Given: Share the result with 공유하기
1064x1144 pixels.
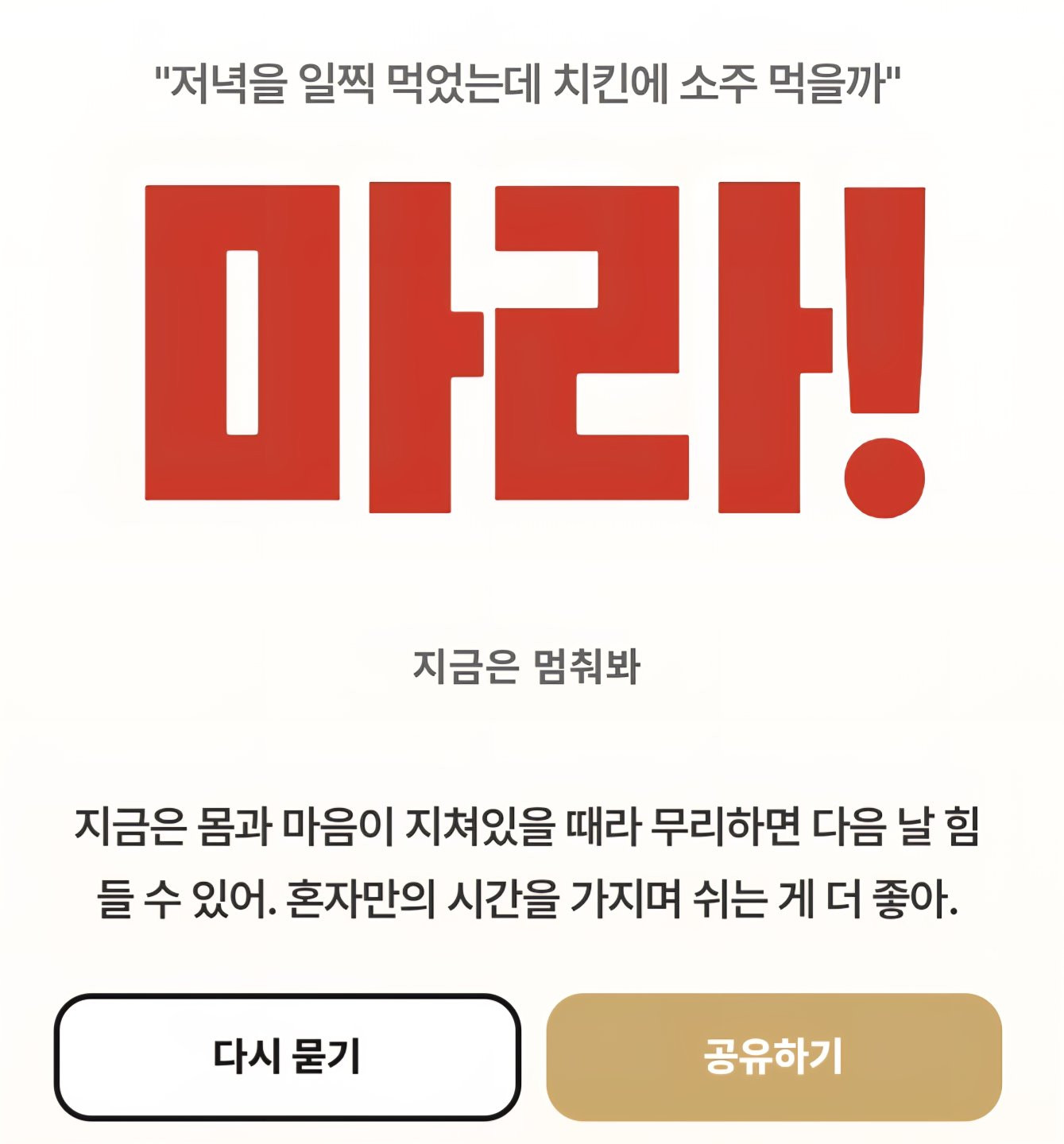Looking at the screenshot, I should [773, 1057].
